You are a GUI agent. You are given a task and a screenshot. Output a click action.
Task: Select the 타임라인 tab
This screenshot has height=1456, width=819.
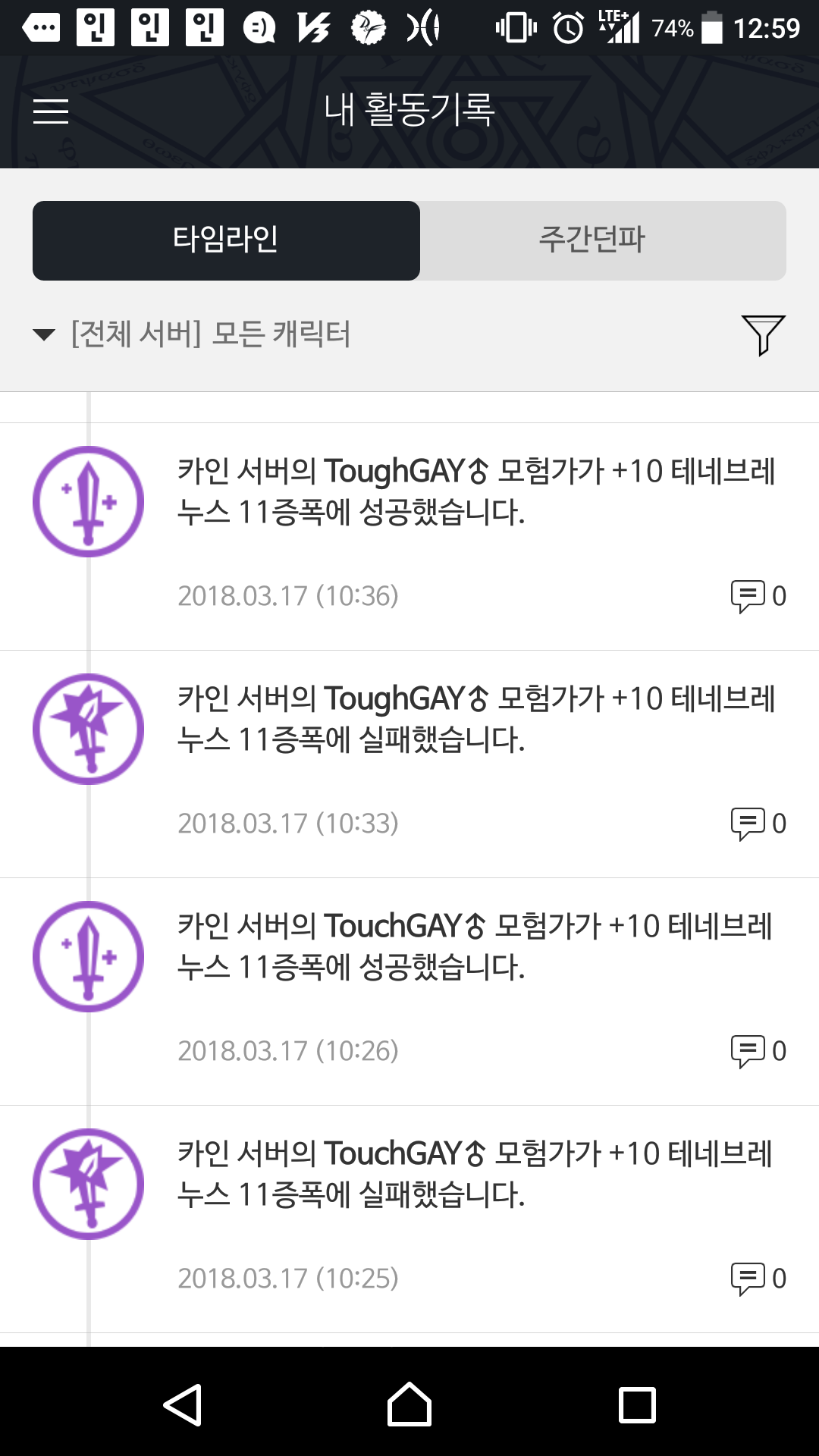pyautogui.click(x=226, y=240)
